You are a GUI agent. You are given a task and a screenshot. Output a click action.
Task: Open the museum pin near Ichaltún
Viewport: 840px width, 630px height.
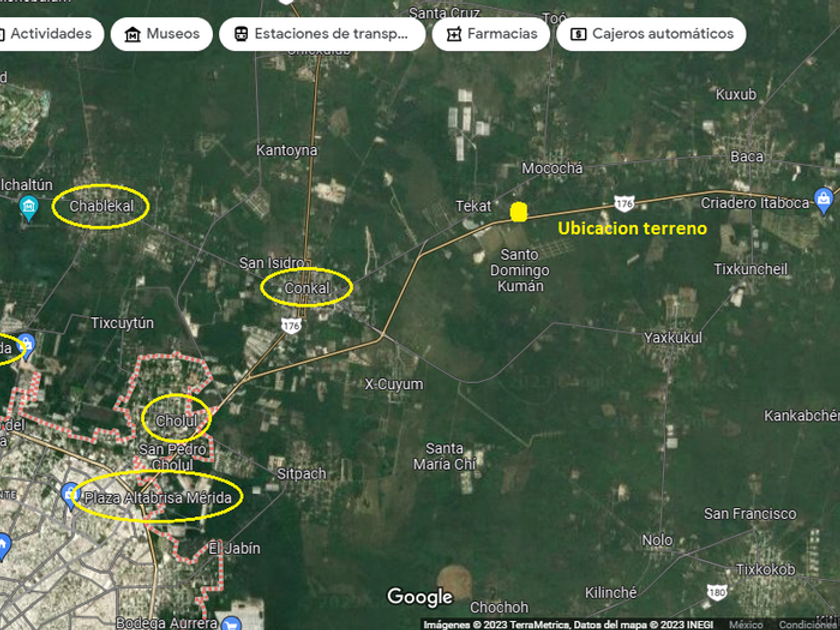[28, 208]
